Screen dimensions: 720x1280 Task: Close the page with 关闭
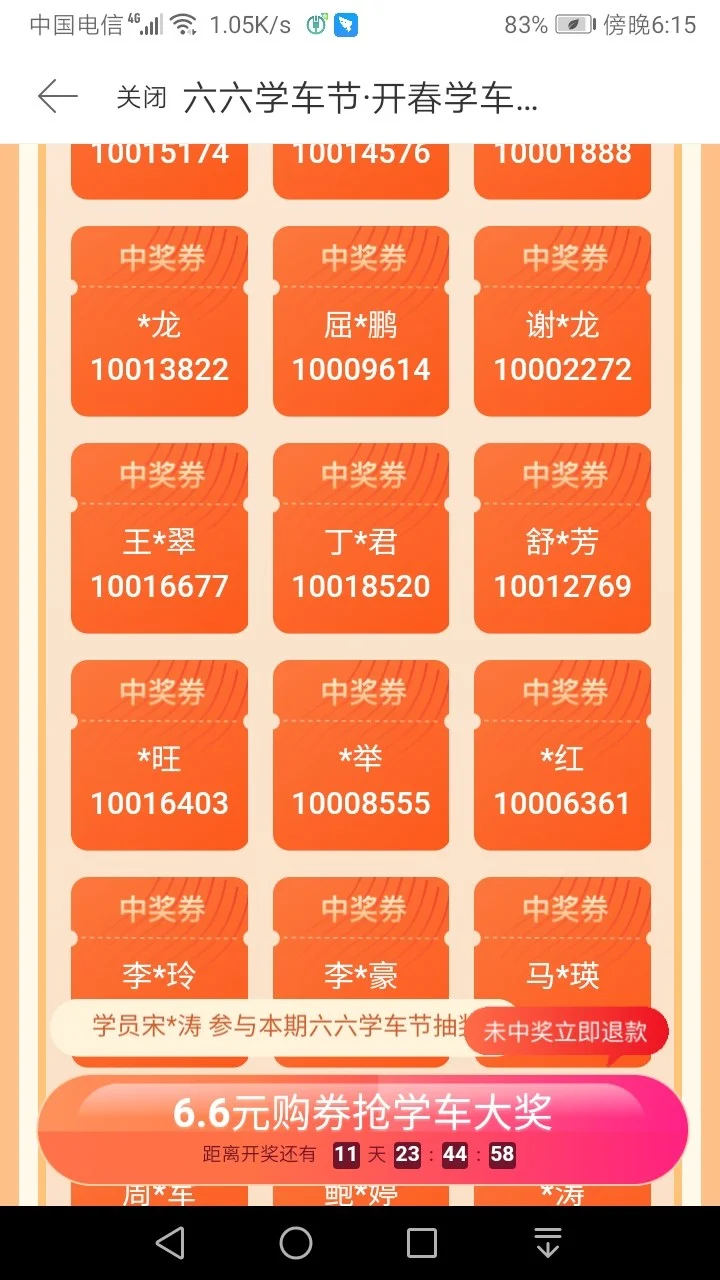(x=141, y=98)
